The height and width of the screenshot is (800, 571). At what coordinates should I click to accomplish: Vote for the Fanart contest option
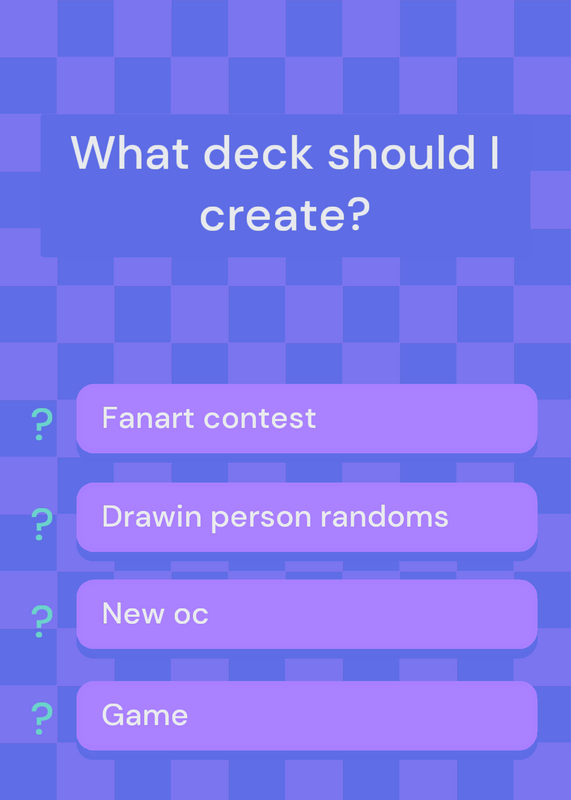coord(307,418)
